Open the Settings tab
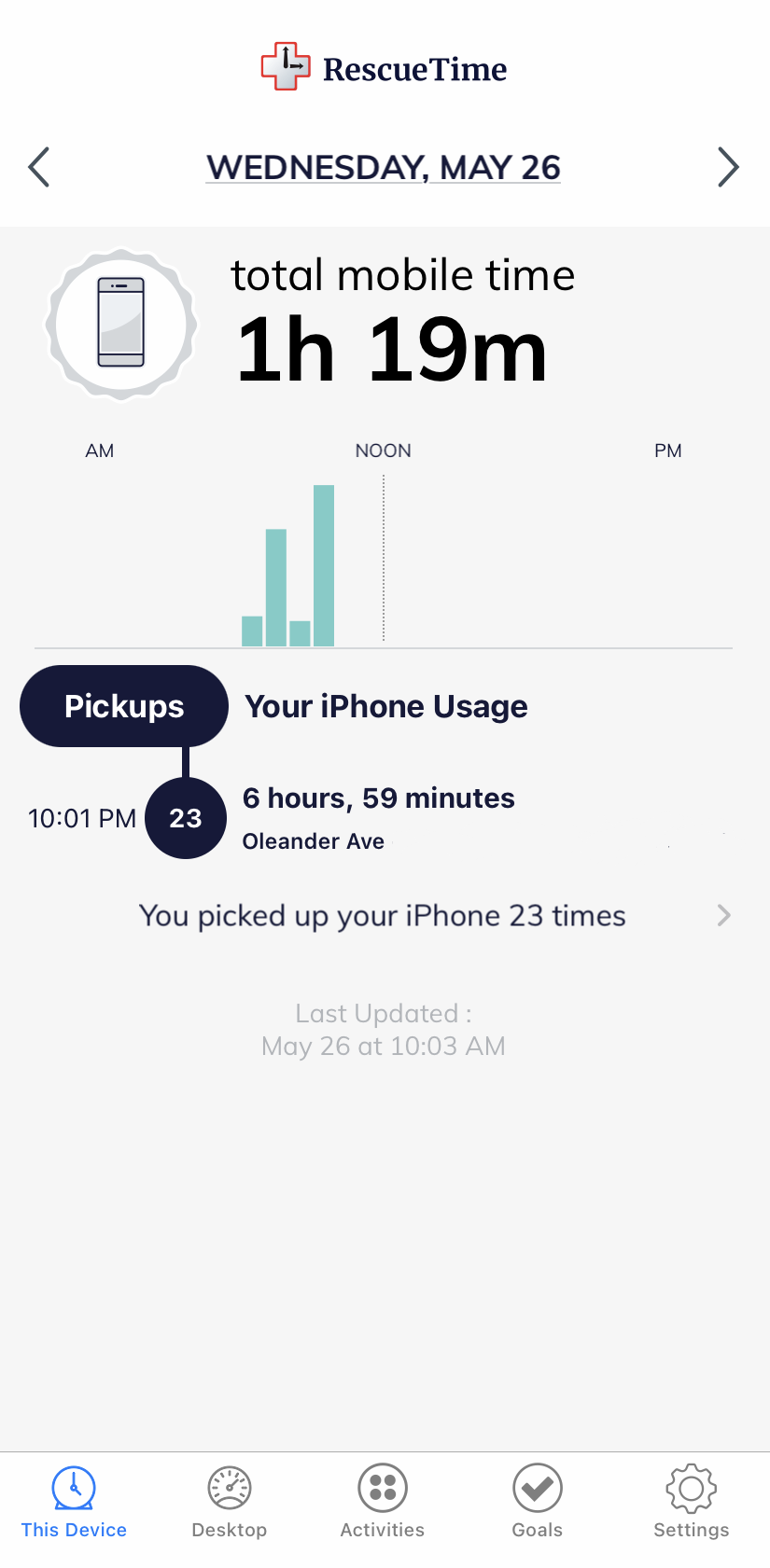 pos(692,1501)
